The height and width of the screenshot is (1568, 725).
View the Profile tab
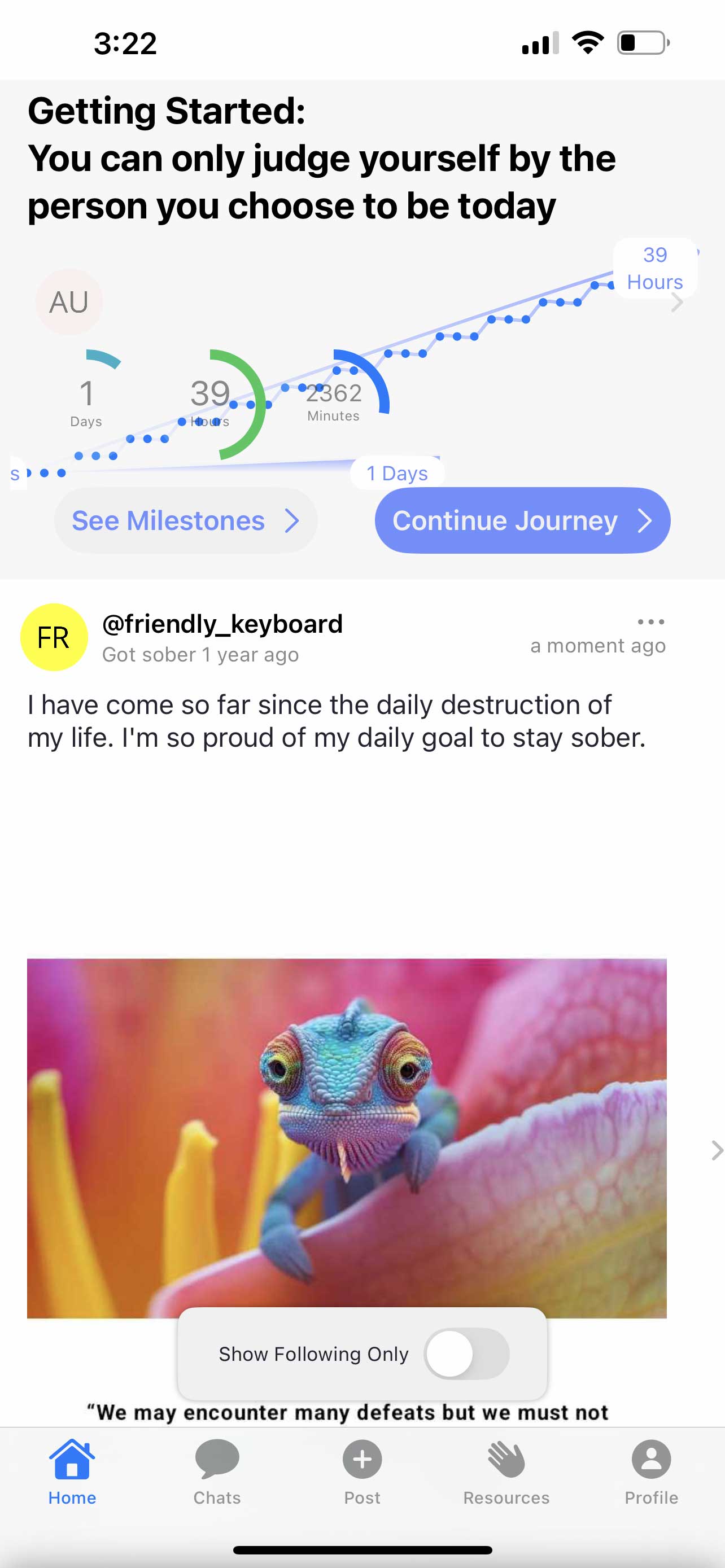click(x=650, y=1470)
